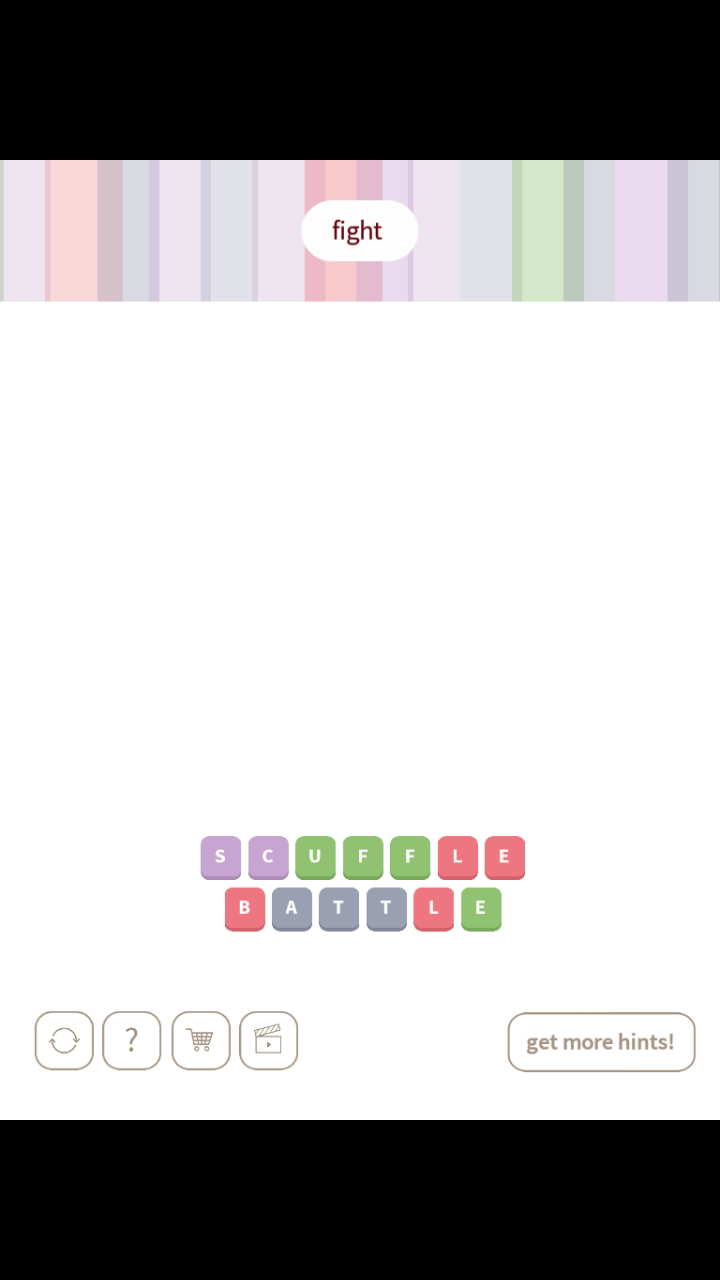
Task: Use the question mark hint button
Action: click(x=131, y=1041)
